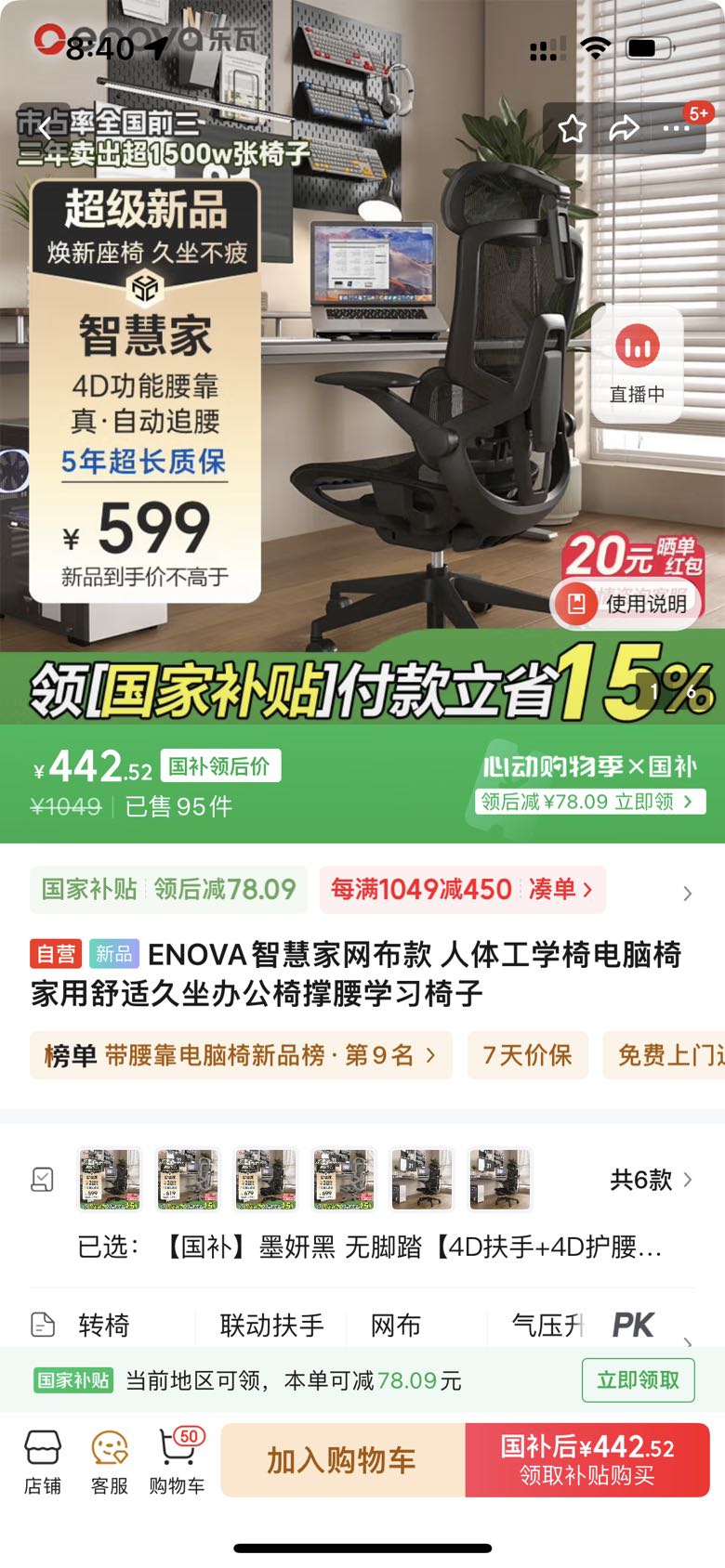View all variants via 共6款
This screenshot has height=1568, width=725.
point(650,1180)
